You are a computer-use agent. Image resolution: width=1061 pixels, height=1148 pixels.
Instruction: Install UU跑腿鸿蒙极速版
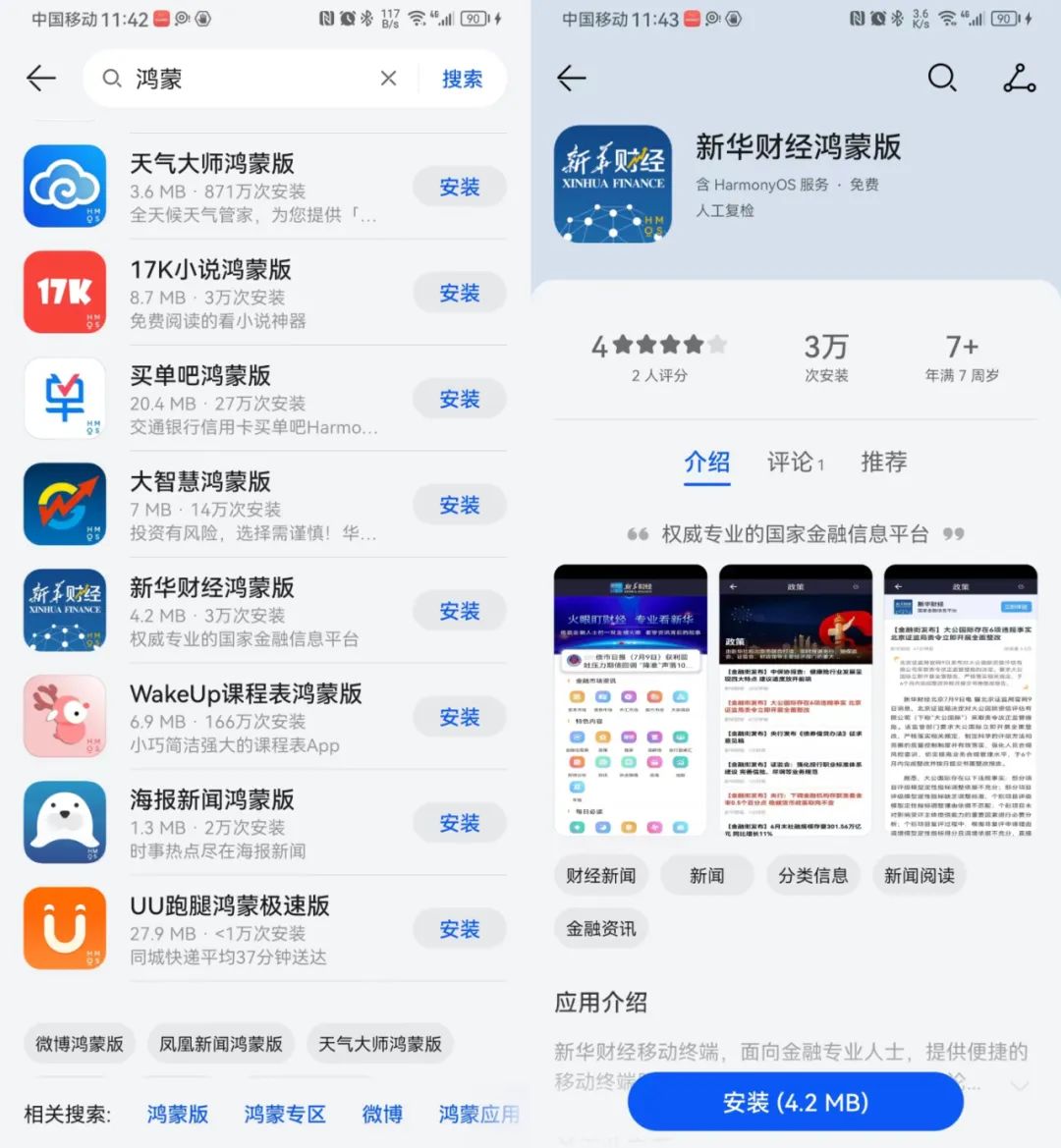coord(459,929)
